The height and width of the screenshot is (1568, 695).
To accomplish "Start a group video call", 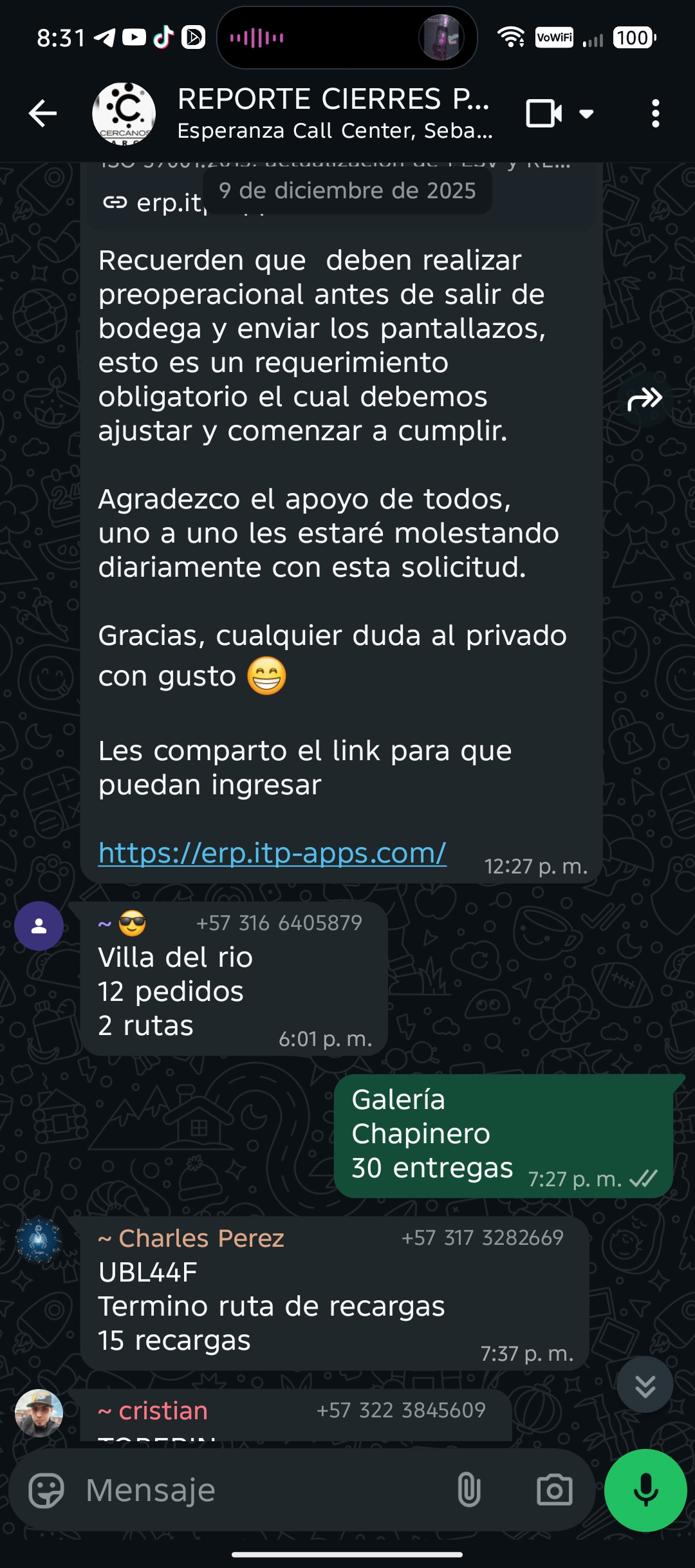I will [x=544, y=114].
